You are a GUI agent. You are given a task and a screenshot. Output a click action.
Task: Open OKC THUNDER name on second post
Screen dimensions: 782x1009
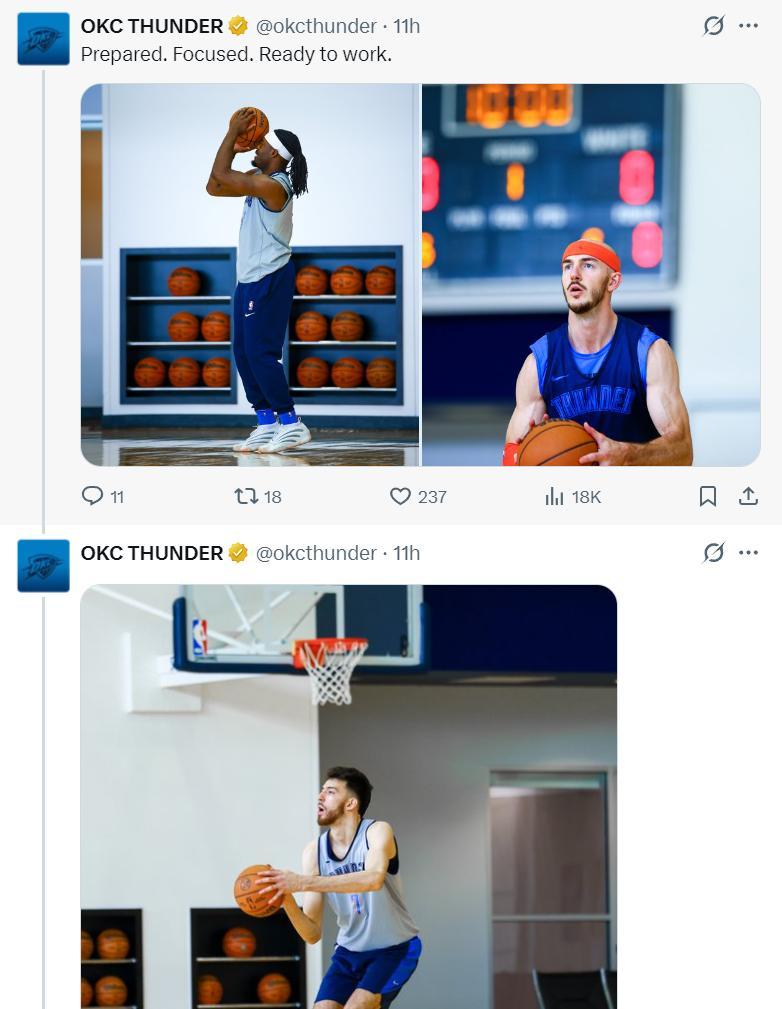(x=152, y=553)
